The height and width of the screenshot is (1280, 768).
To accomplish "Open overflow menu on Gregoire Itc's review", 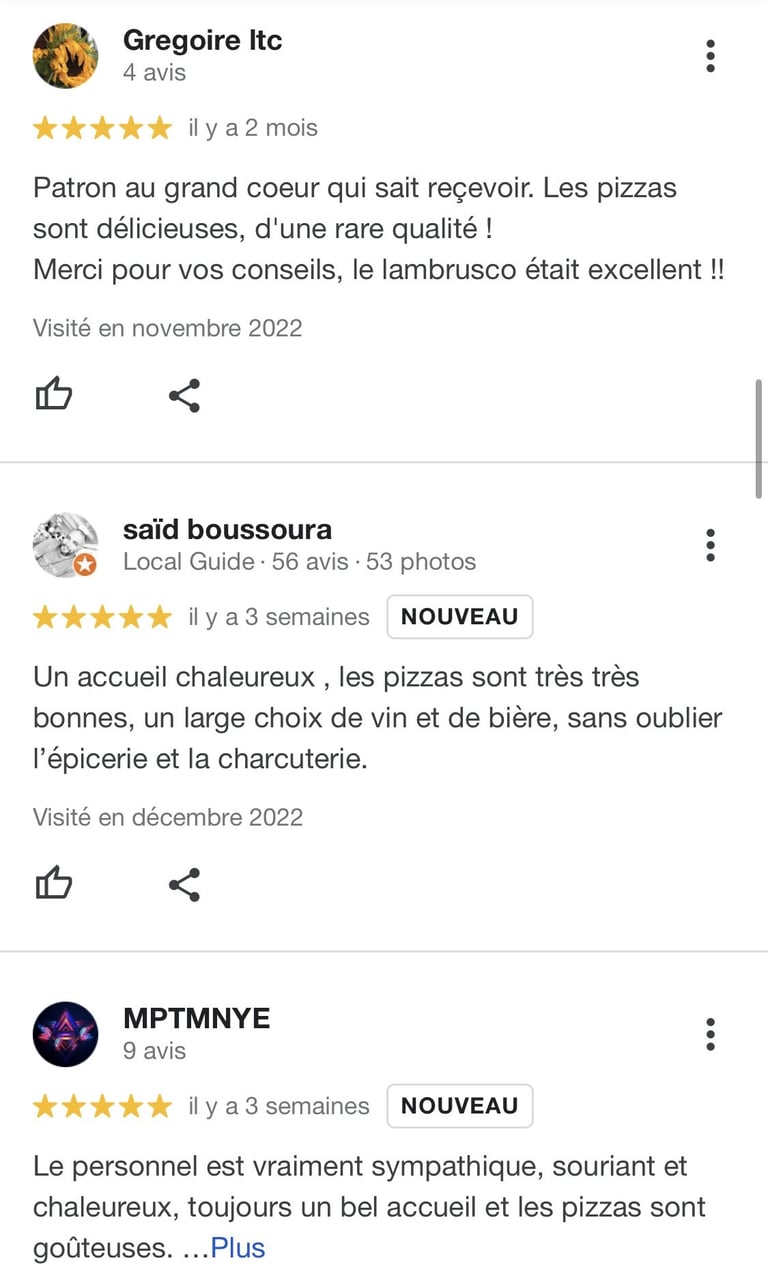I will pos(710,56).
